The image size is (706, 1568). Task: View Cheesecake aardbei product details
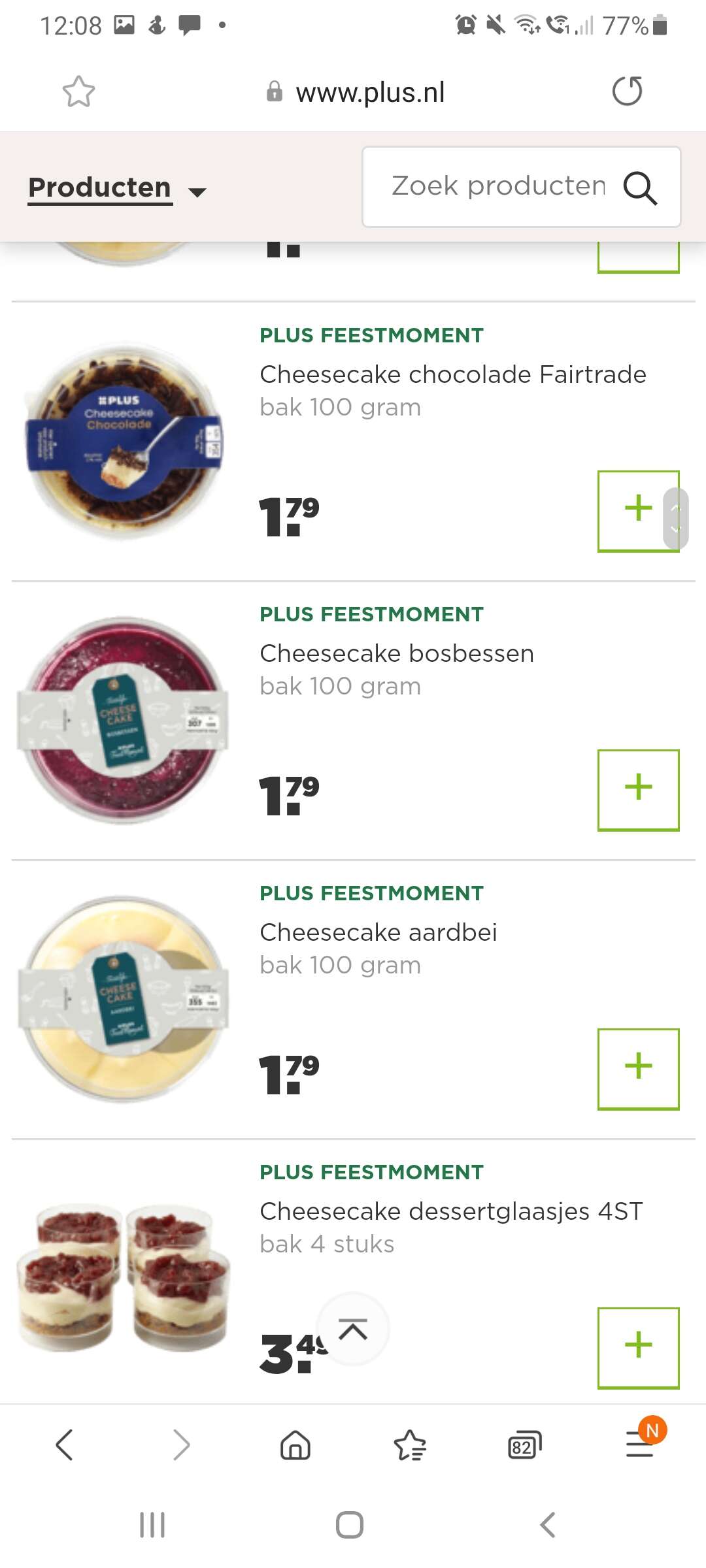[x=378, y=932]
